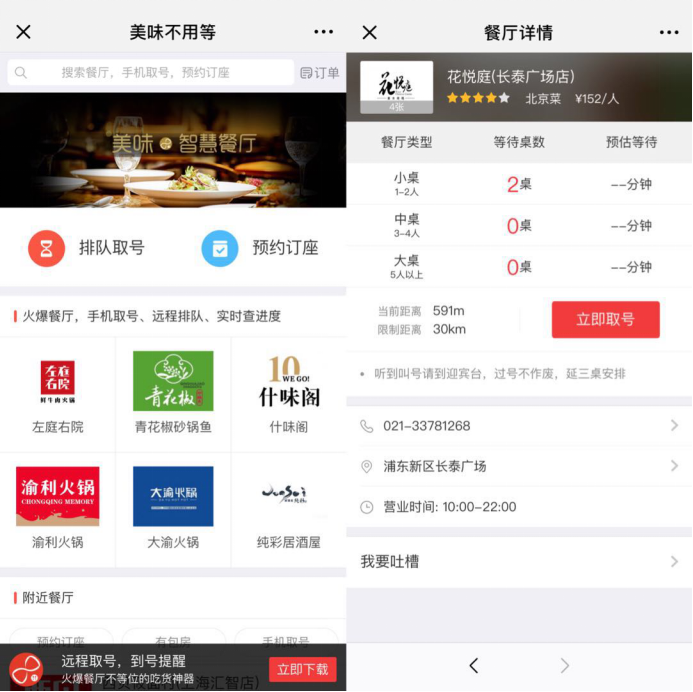
Task: Close the 餐厅详情 page
Action: pos(369,32)
